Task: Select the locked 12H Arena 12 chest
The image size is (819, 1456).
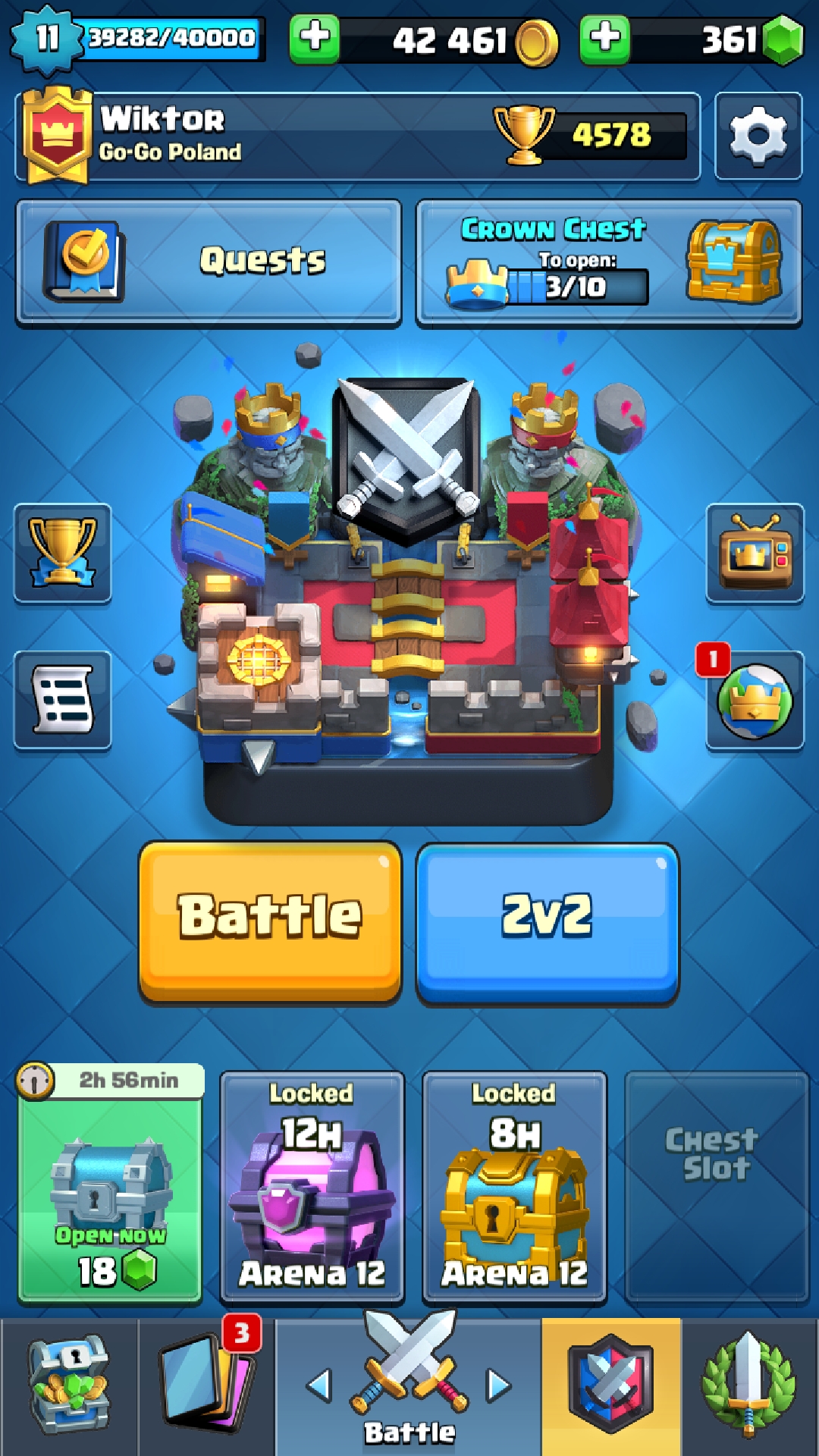Action: pyautogui.click(x=312, y=1188)
